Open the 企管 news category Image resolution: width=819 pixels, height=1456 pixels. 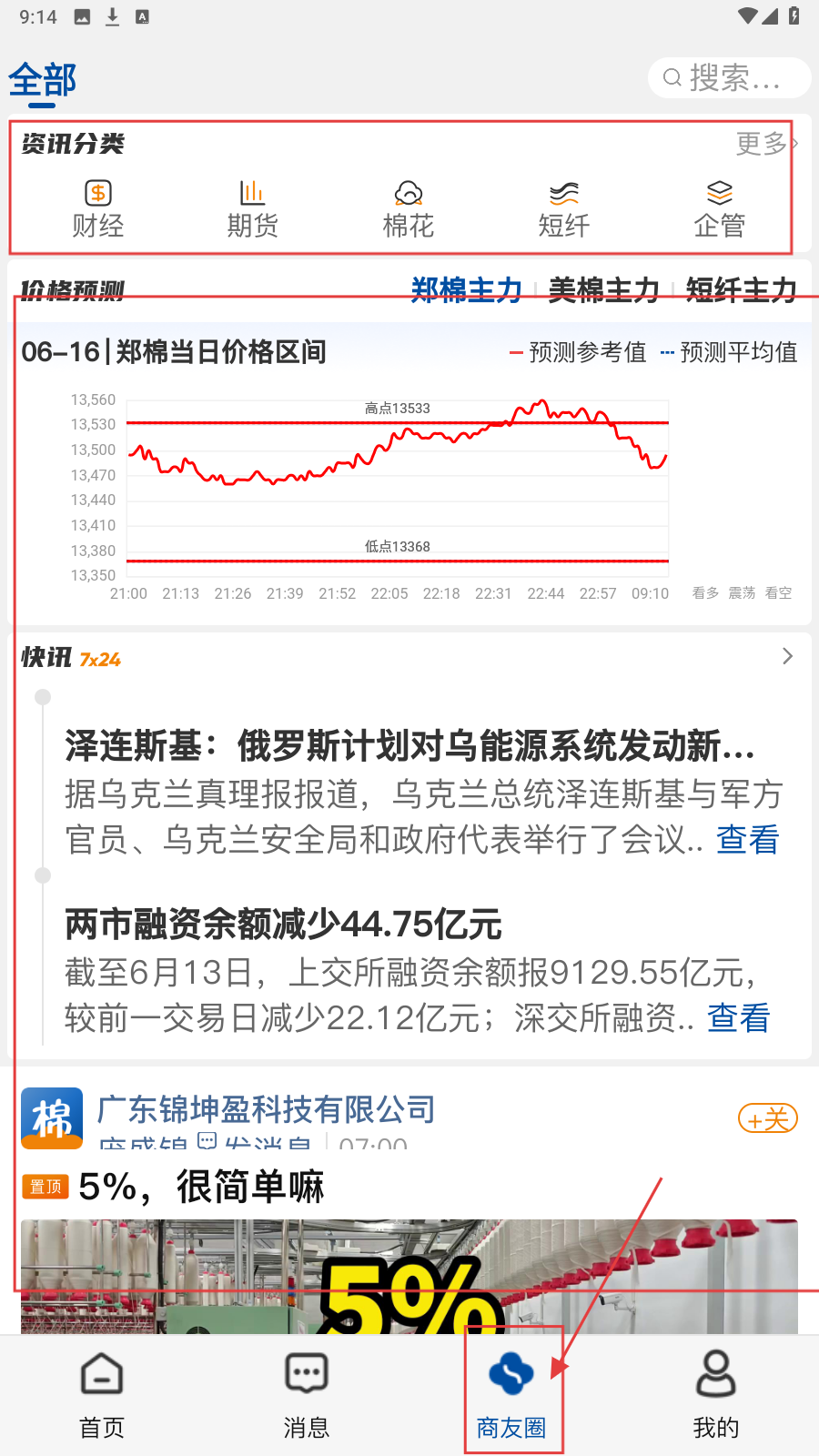pos(719,208)
